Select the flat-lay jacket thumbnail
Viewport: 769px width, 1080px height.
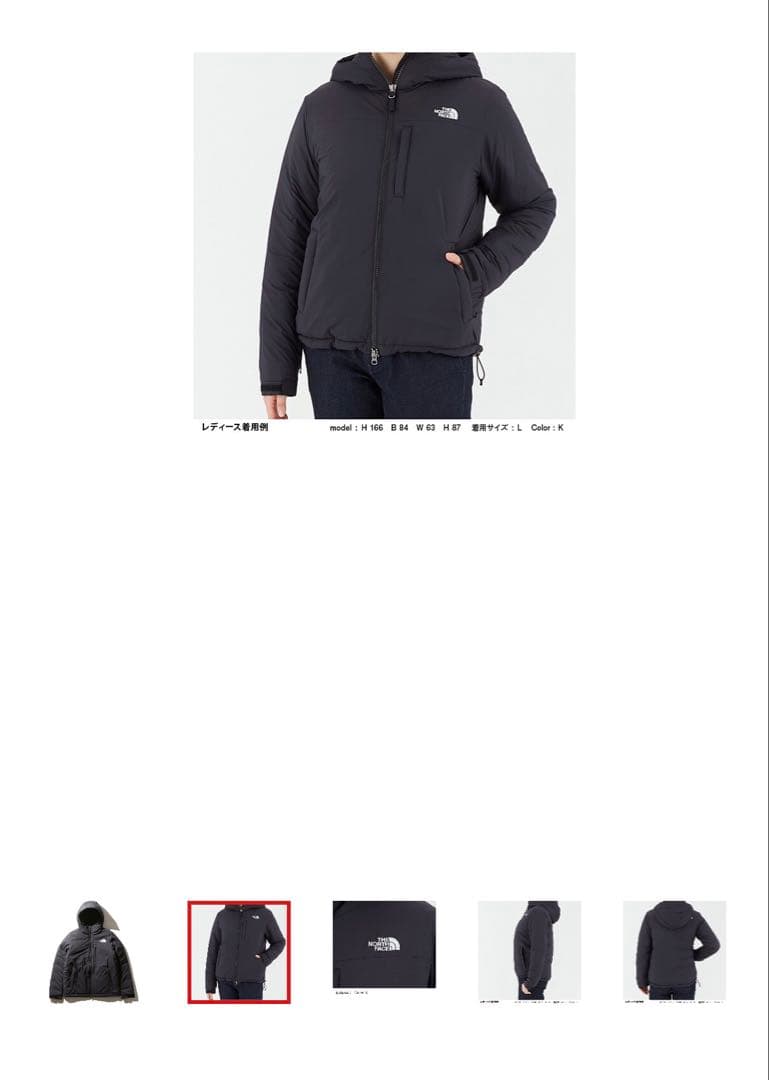[x=93, y=951]
